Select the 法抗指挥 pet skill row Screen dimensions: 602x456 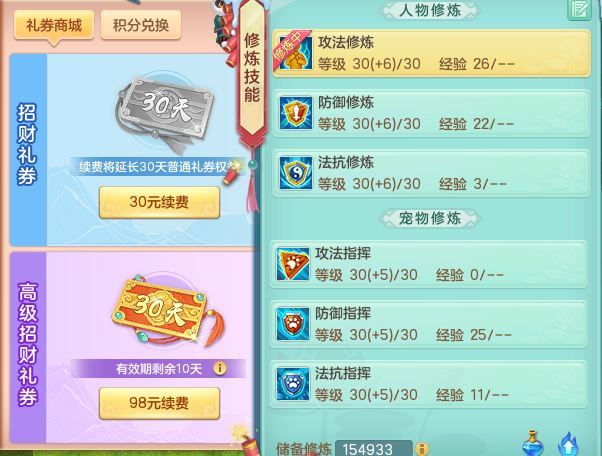(x=433, y=383)
